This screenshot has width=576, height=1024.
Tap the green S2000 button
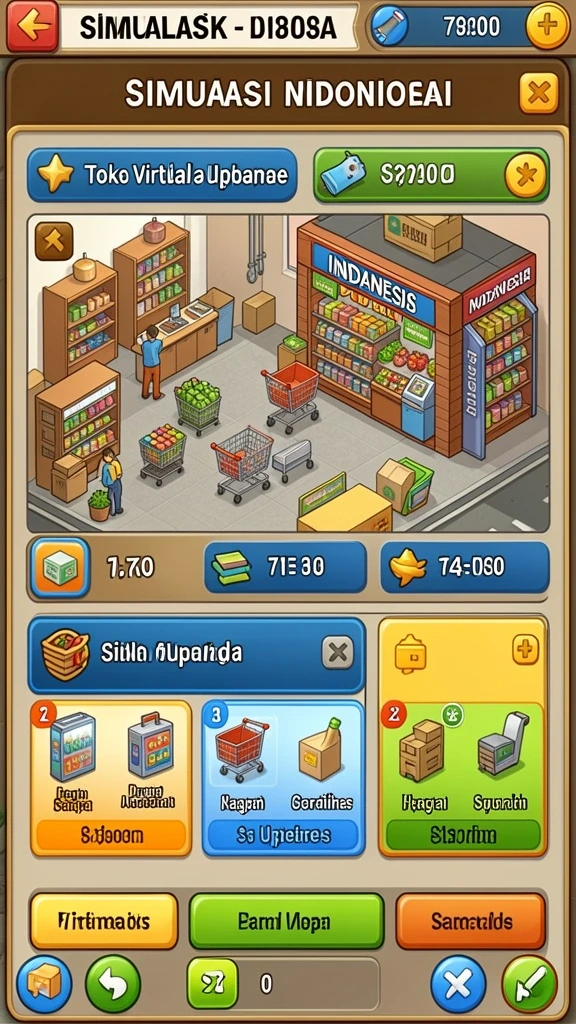[x=431, y=175]
